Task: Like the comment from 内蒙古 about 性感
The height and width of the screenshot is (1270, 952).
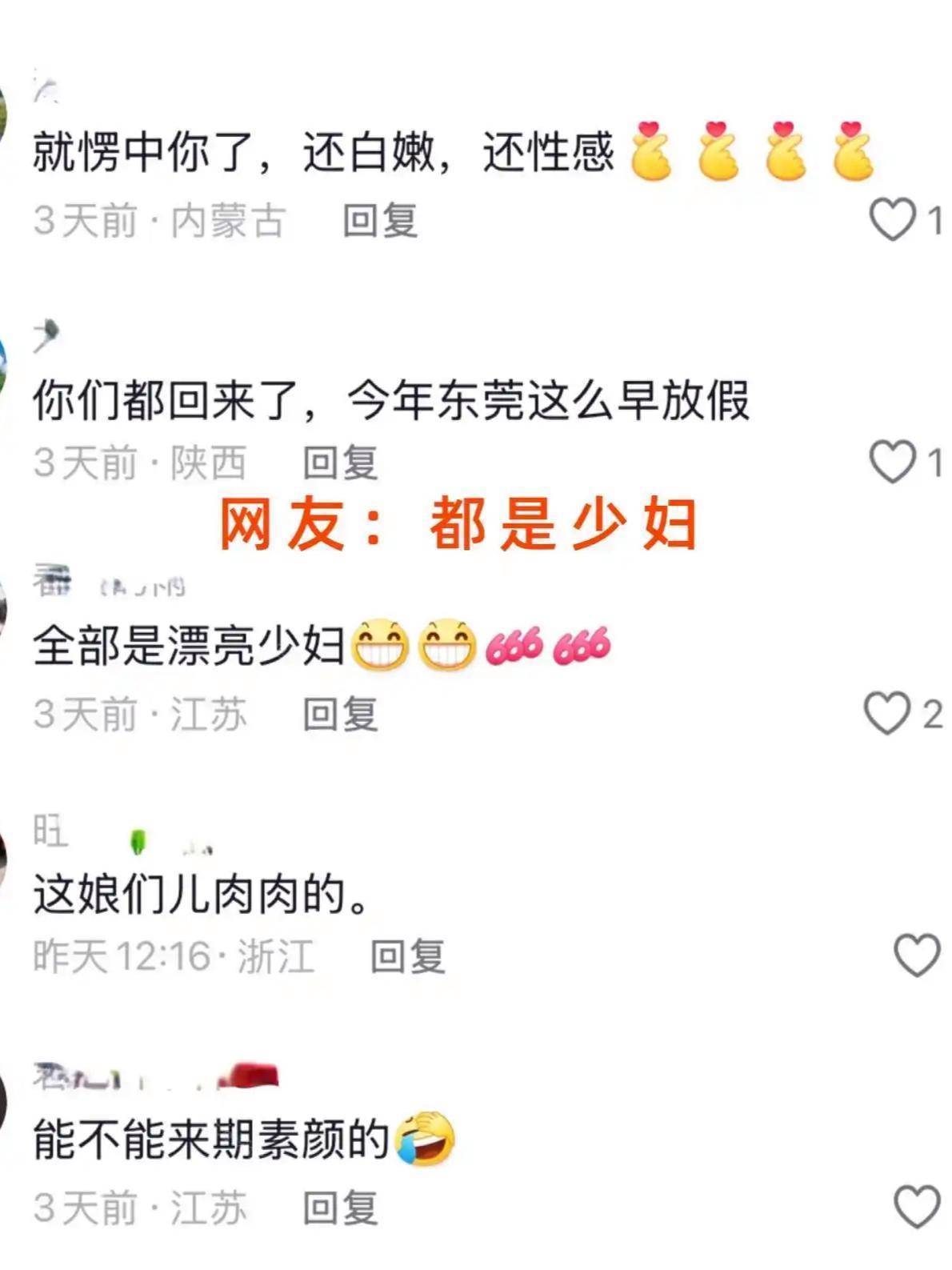Action: click(x=892, y=219)
